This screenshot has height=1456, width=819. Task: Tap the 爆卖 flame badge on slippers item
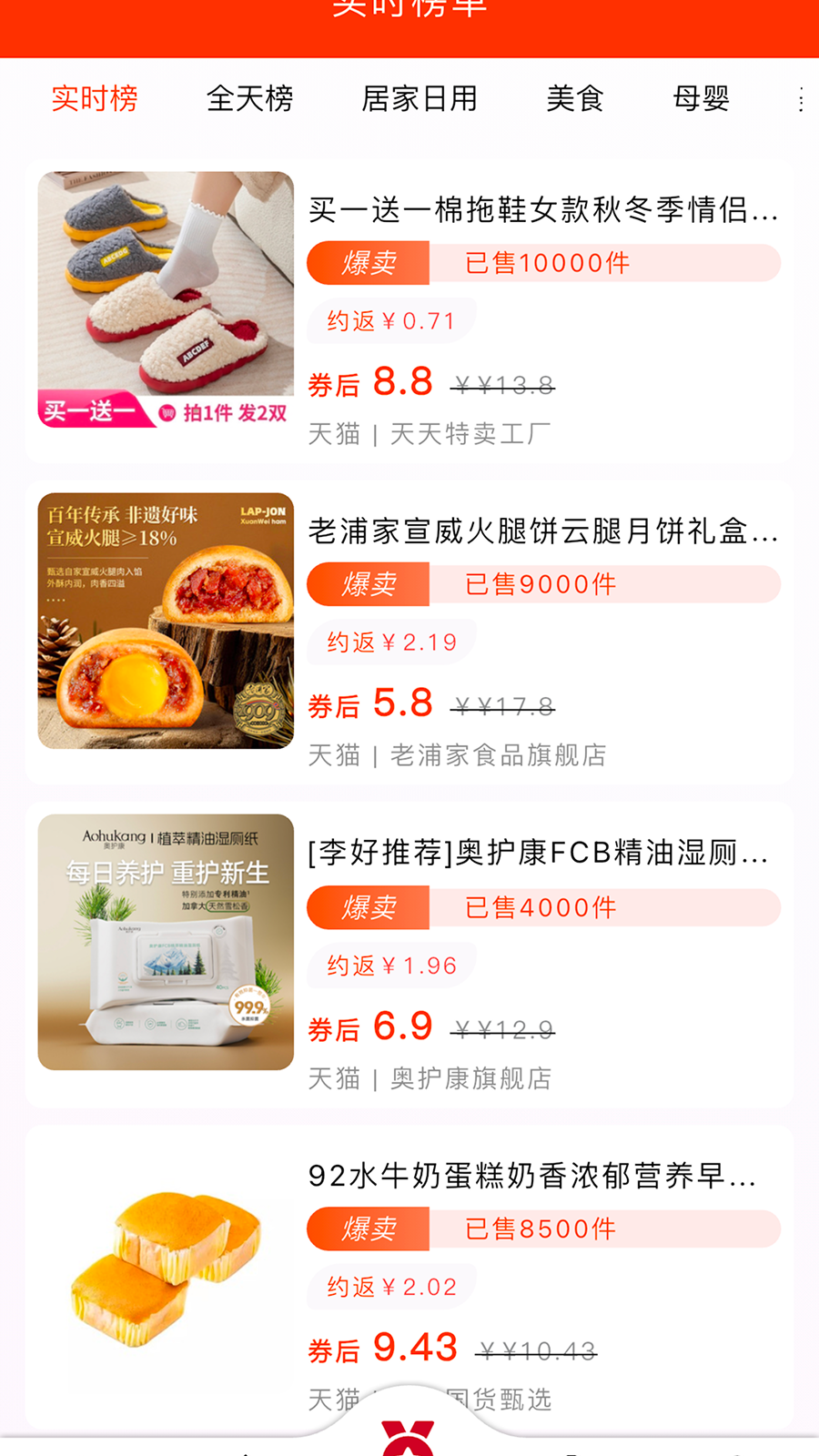[x=369, y=263]
